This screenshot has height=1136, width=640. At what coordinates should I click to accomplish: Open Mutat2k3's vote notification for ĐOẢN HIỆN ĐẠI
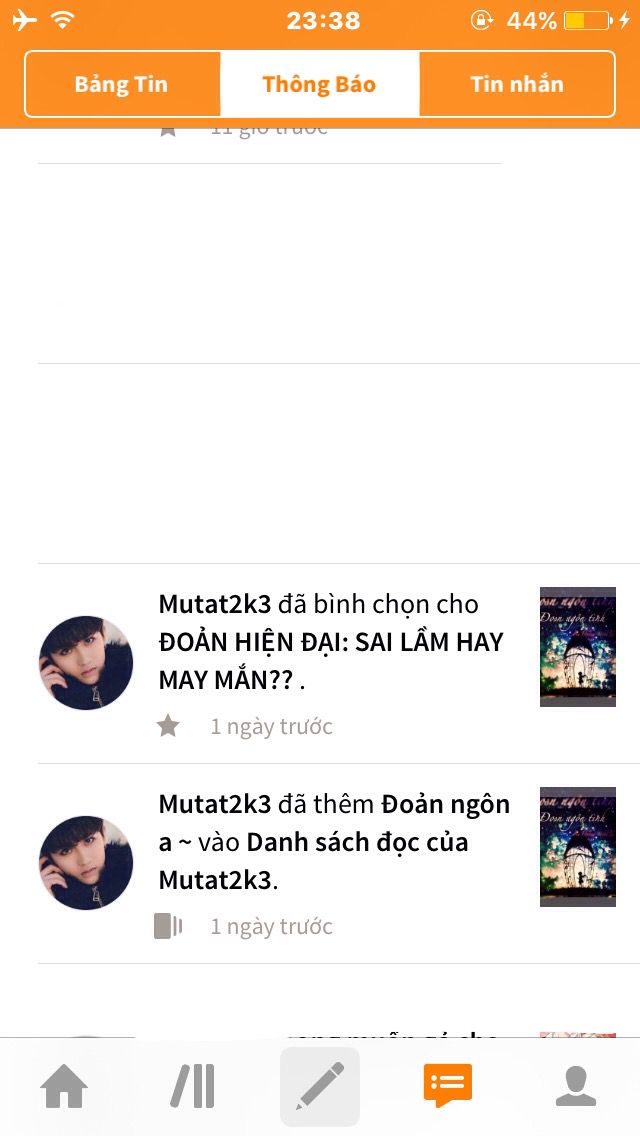click(x=330, y=642)
